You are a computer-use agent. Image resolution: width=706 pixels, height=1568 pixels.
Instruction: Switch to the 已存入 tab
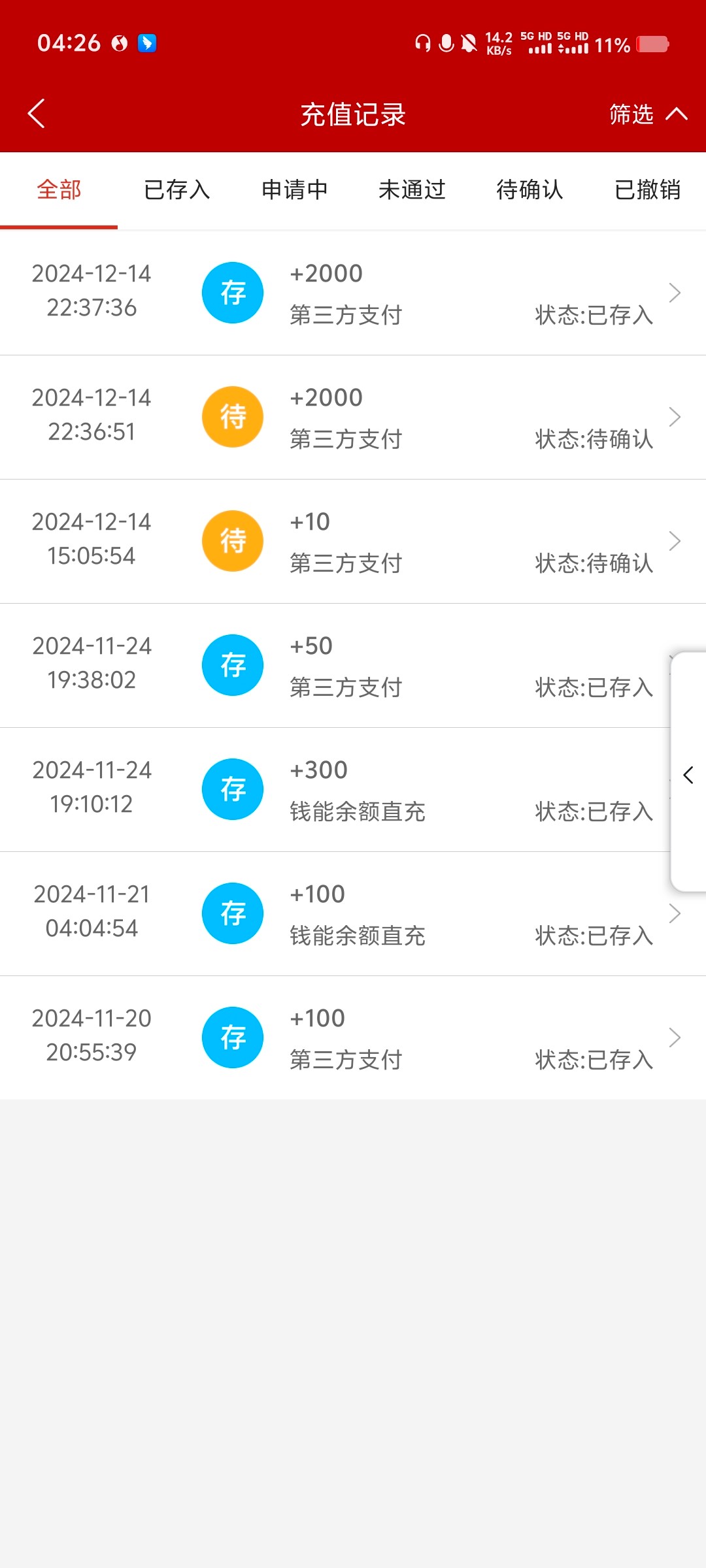(x=176, y=190)
